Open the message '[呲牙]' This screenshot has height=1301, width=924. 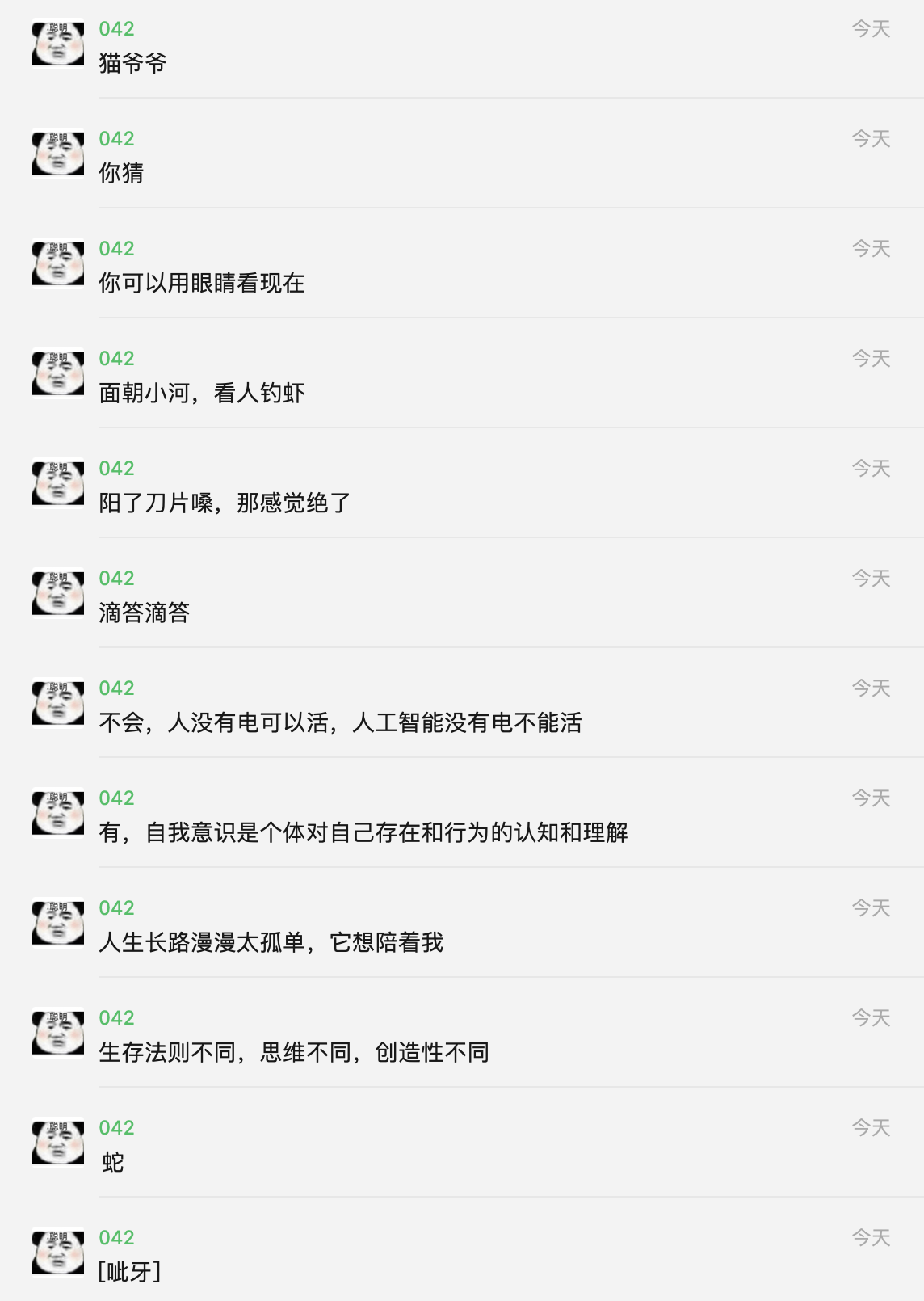129,1272
